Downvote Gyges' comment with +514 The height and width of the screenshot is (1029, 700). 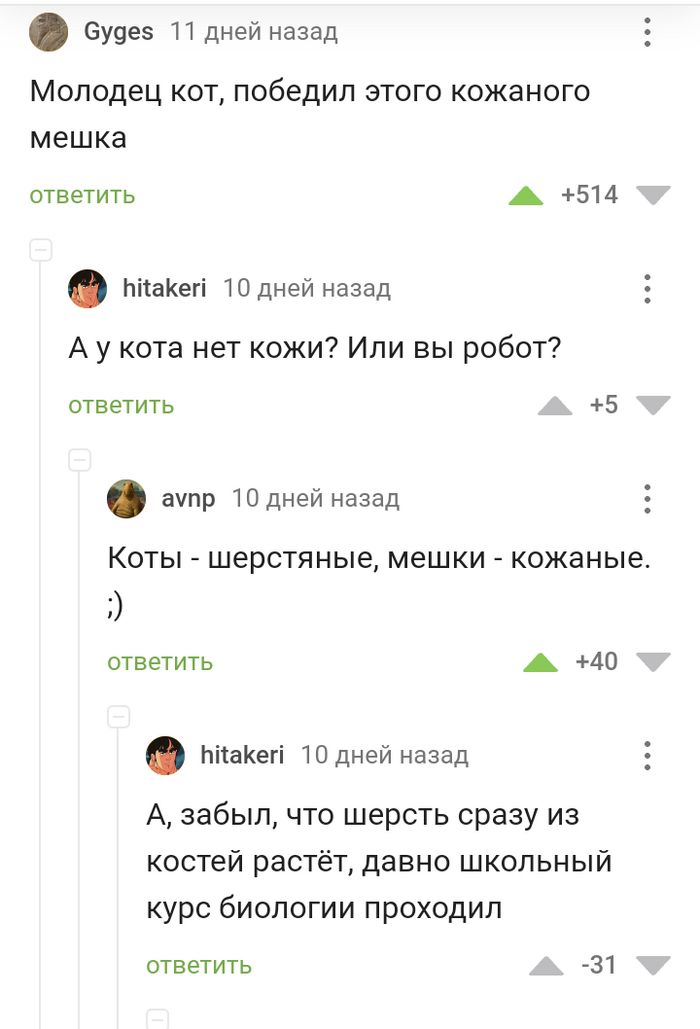[653, 195]
